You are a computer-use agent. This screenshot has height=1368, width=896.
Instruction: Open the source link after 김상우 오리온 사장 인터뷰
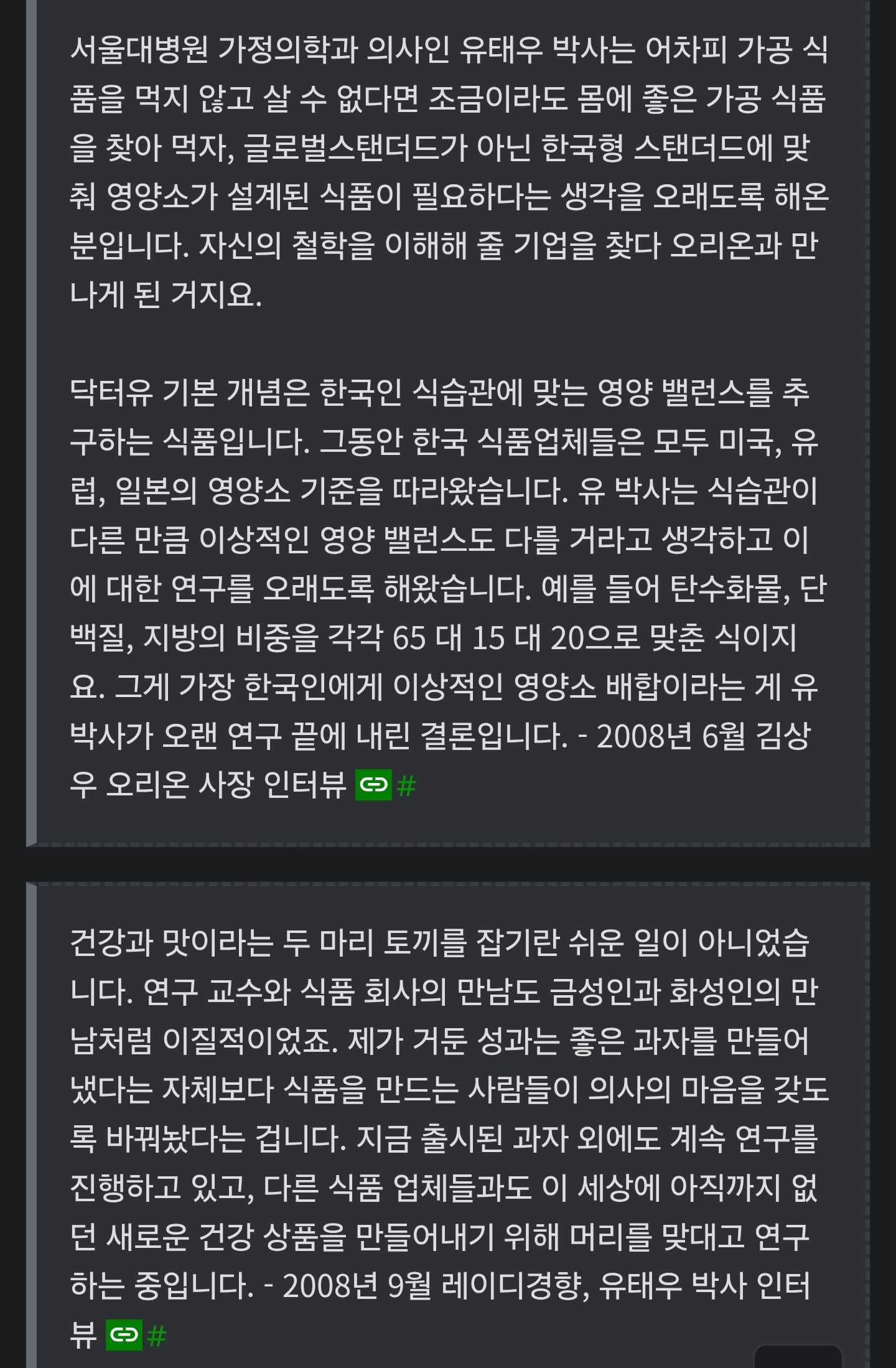(374, 785)
